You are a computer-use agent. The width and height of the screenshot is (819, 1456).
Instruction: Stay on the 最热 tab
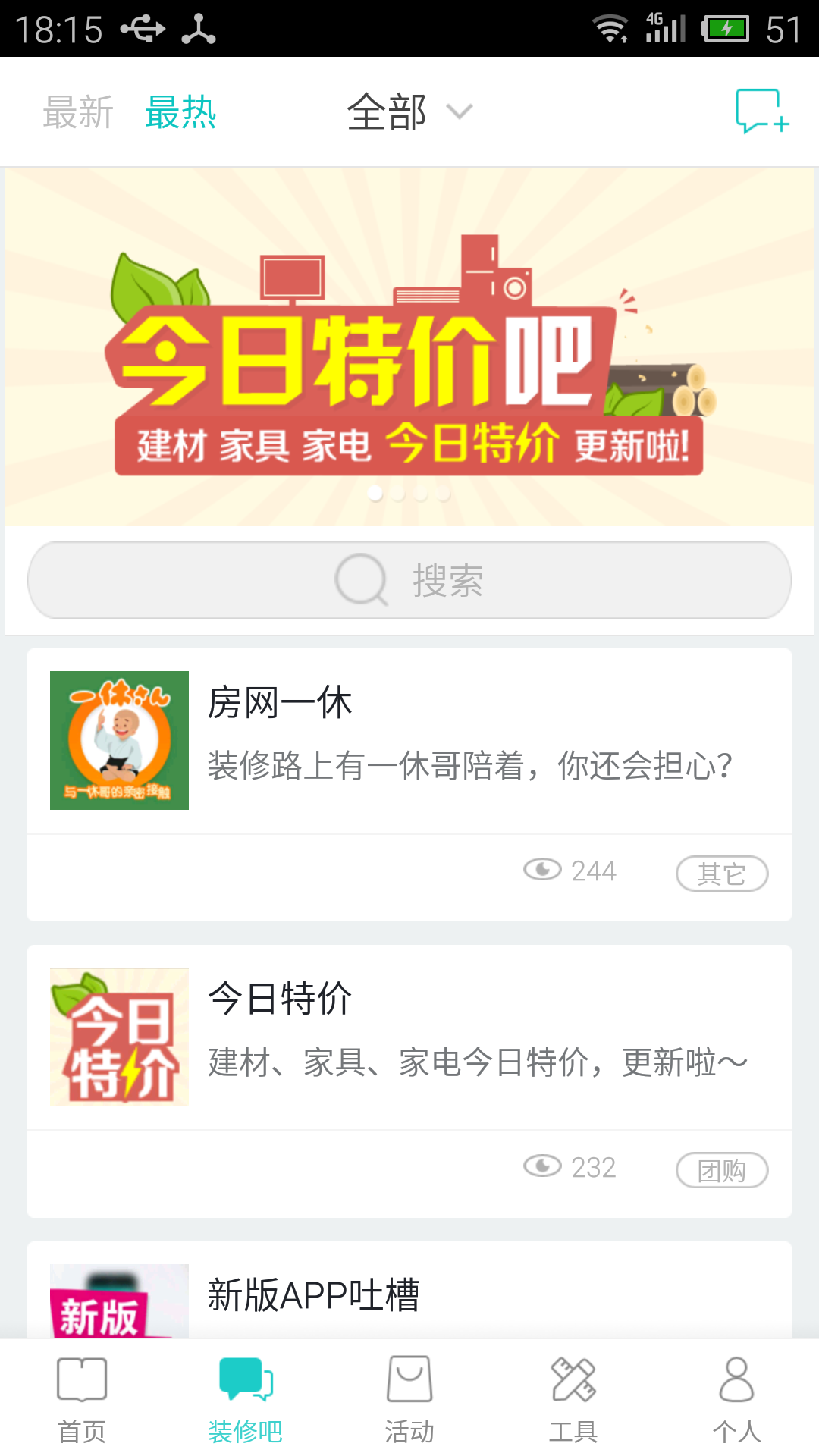click(x=180, y=111)
